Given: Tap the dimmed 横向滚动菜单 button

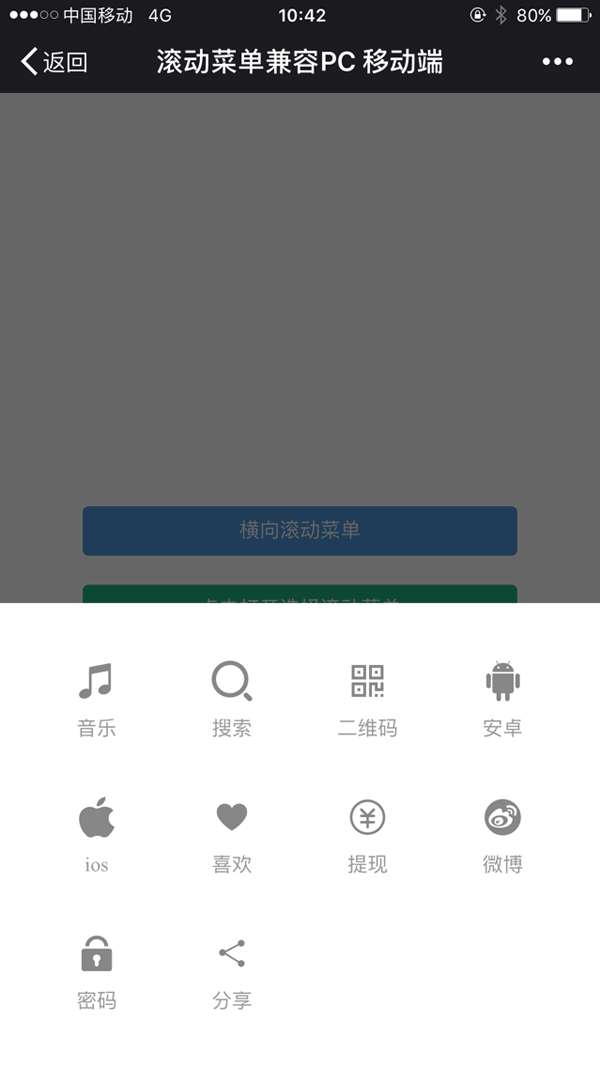Looking at the screenshot, I should coord(299,530).
